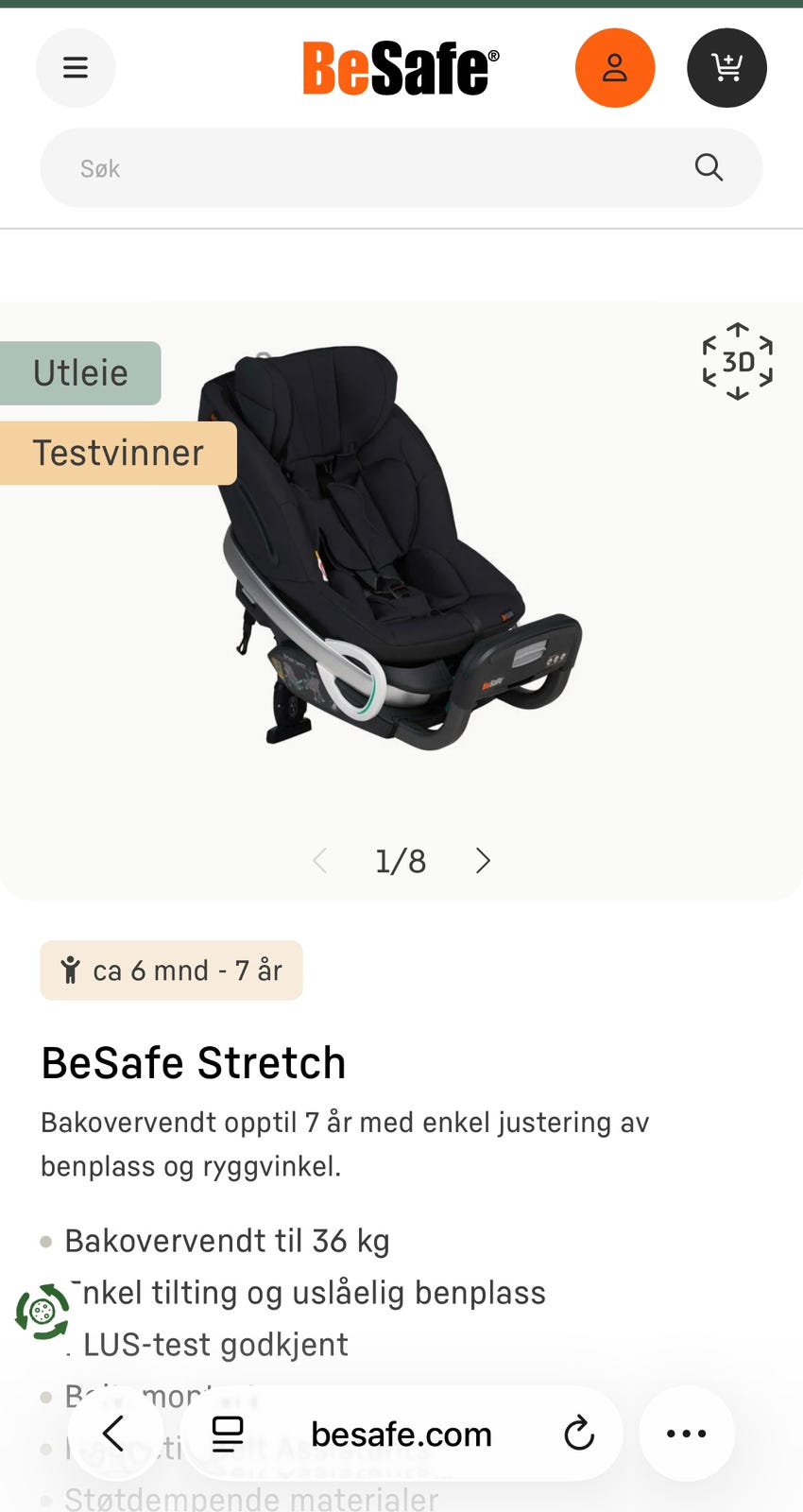Tap the besafe.com address bar
The height and width of the screenshot is (1512, 803).
401,1434
